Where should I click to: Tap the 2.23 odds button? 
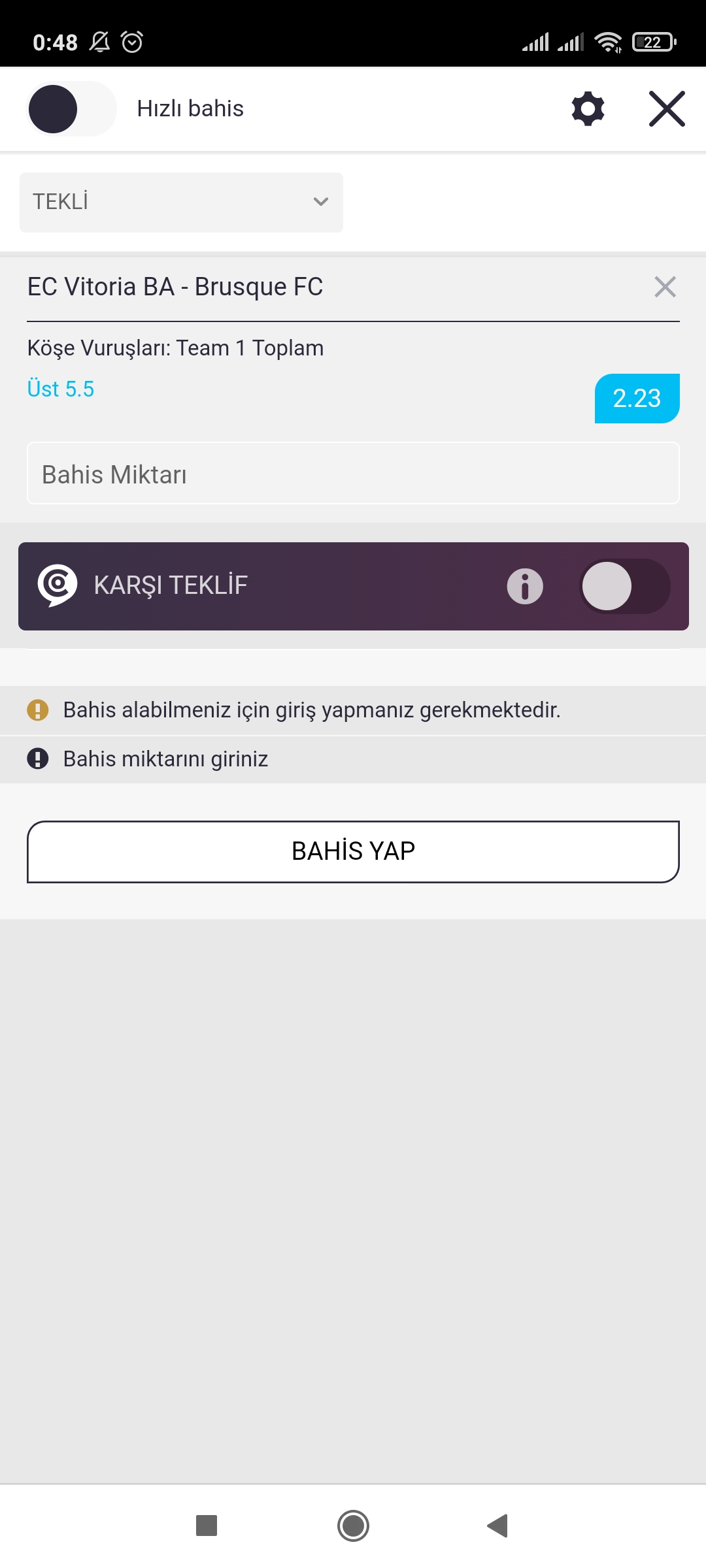[x=637, y=399]
